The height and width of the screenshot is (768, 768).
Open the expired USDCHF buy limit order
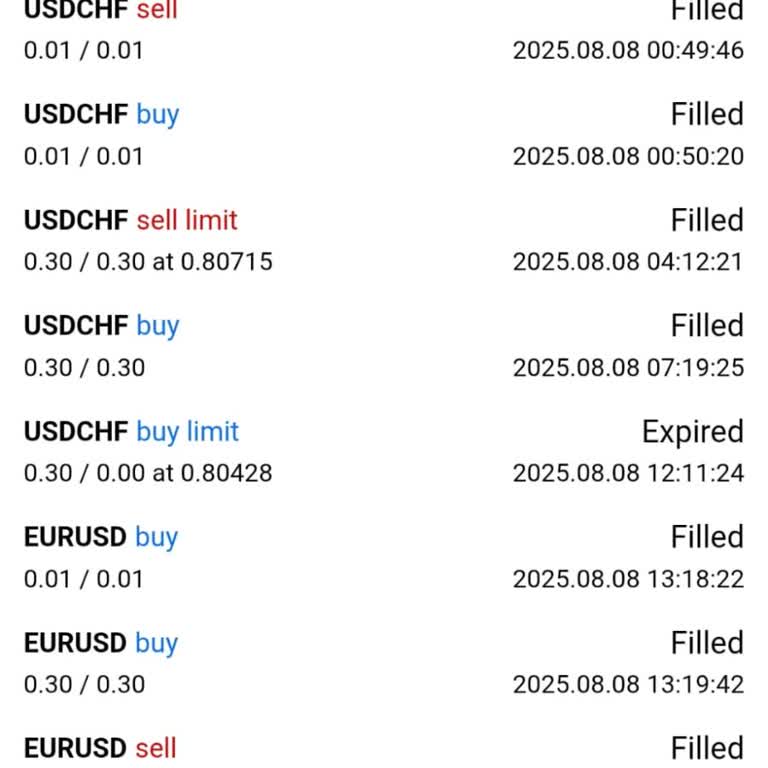click(384, 452)
